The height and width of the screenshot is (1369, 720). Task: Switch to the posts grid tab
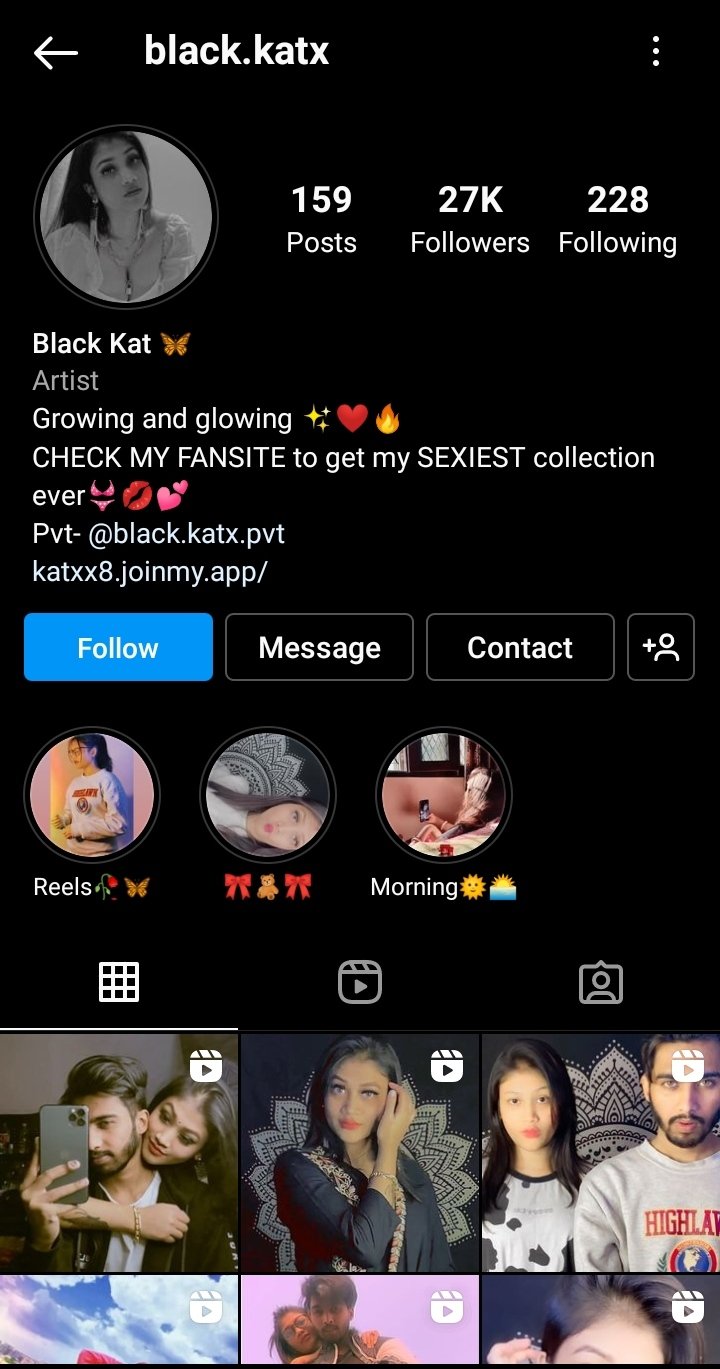[x=119, y=983]
